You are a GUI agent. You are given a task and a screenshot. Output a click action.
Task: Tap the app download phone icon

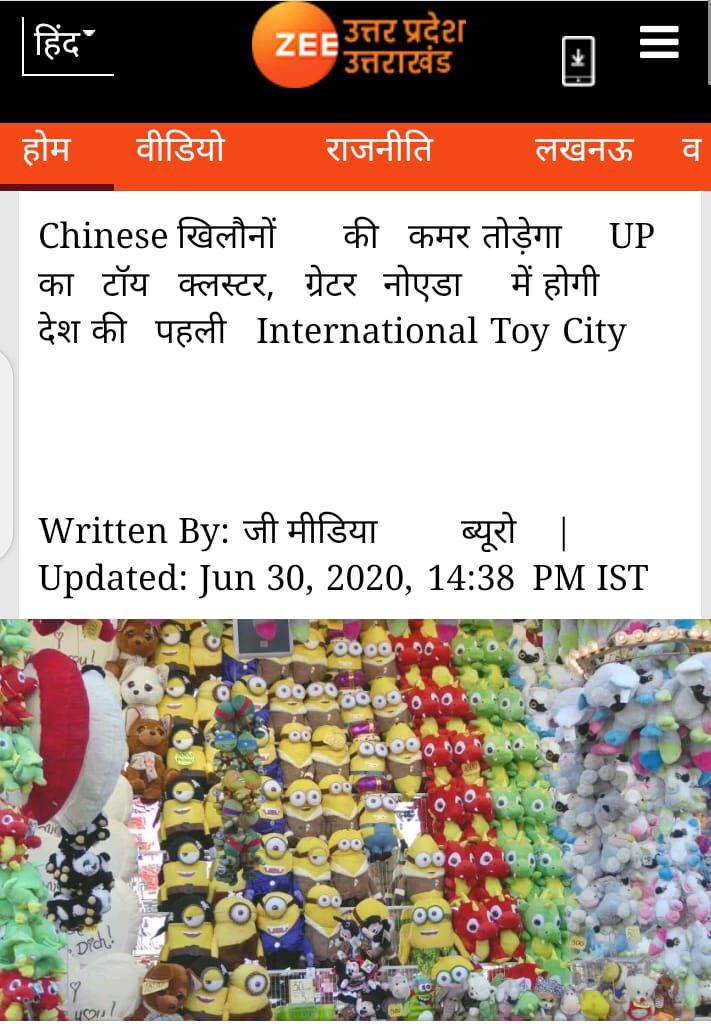tap(578, 60)
